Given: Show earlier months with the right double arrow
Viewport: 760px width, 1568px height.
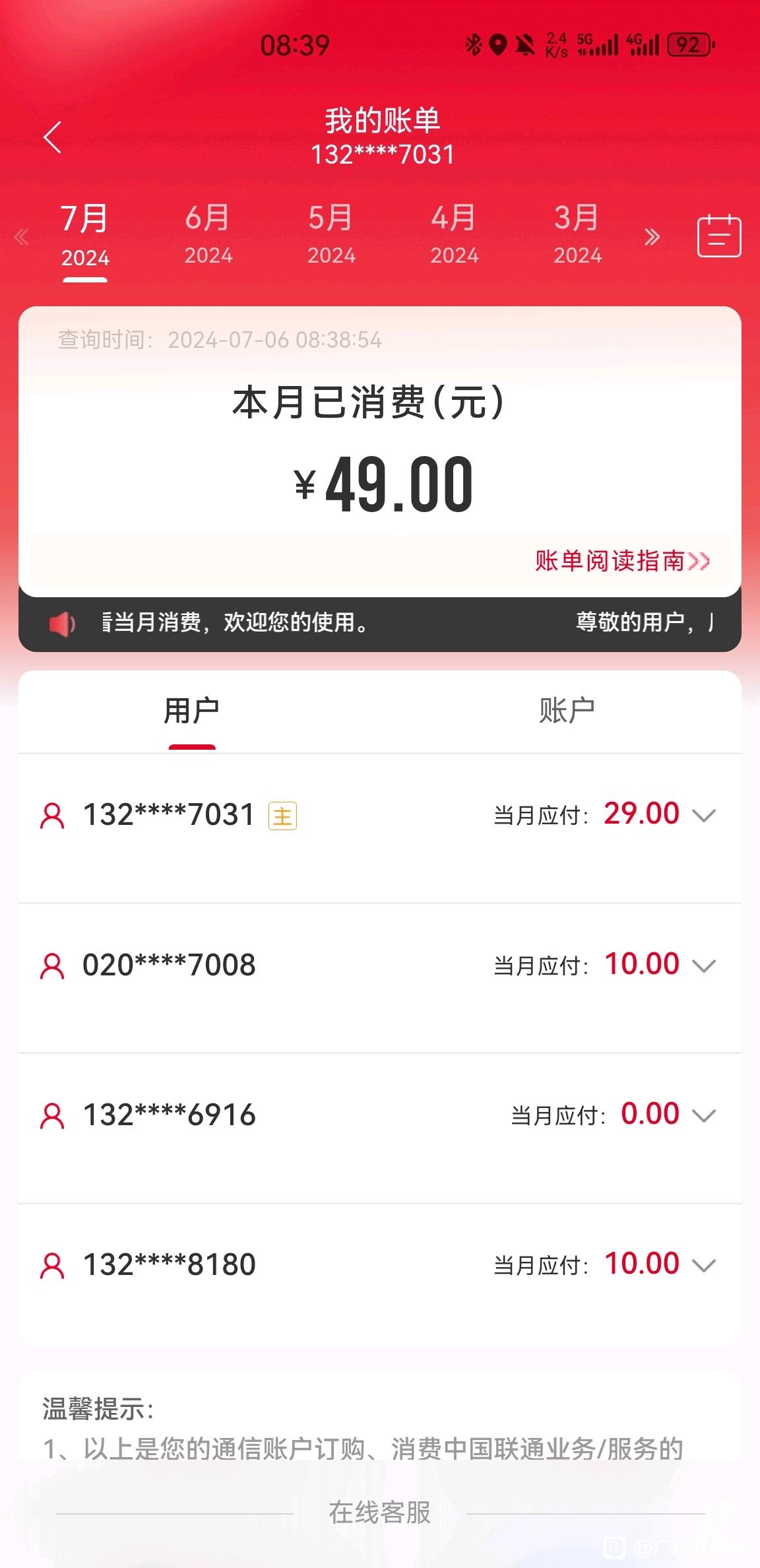Looking at the screenshot, I should [652, 237].
